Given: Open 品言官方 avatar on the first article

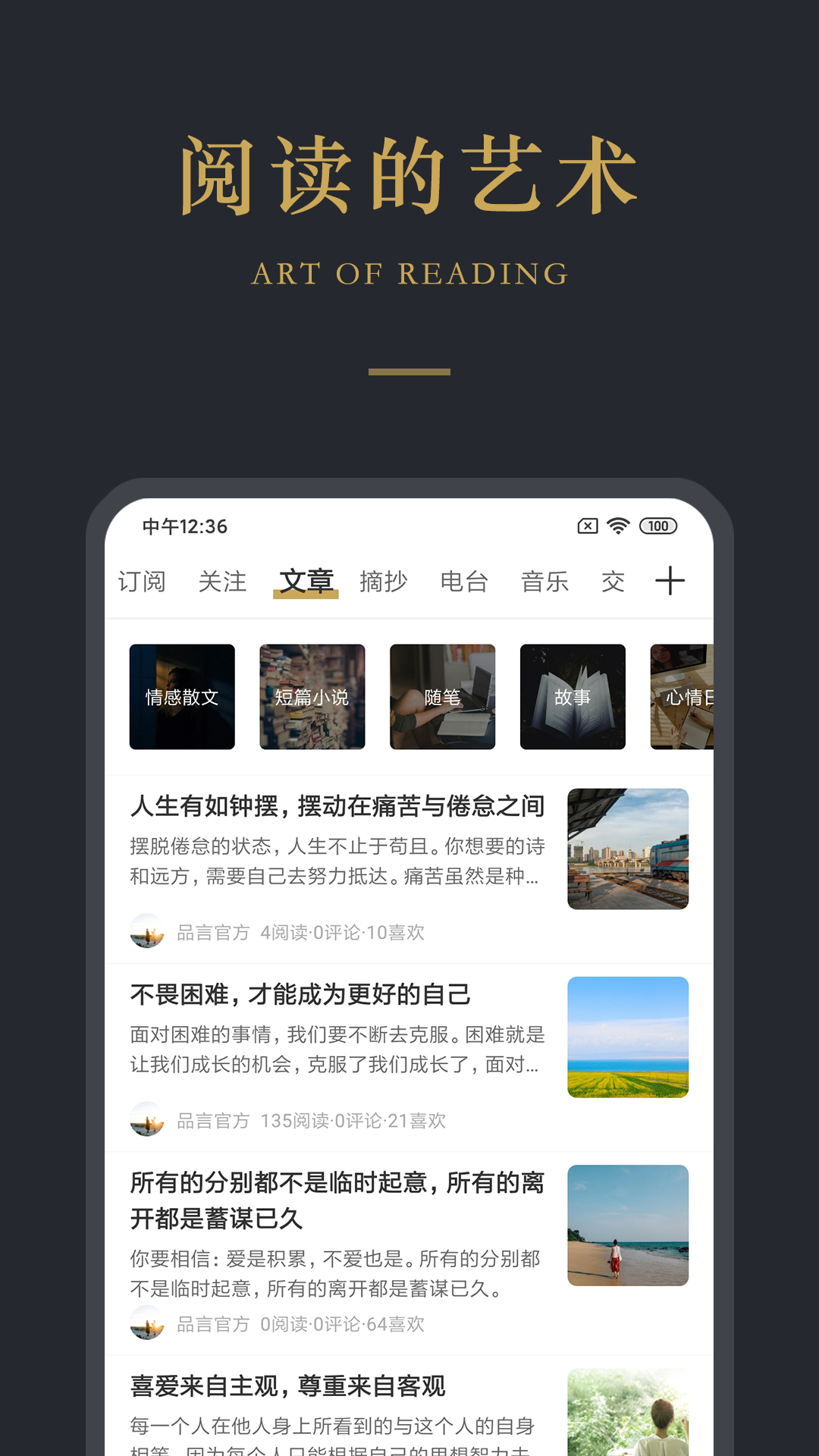Looking at the screenshot, I should [148, 934].
